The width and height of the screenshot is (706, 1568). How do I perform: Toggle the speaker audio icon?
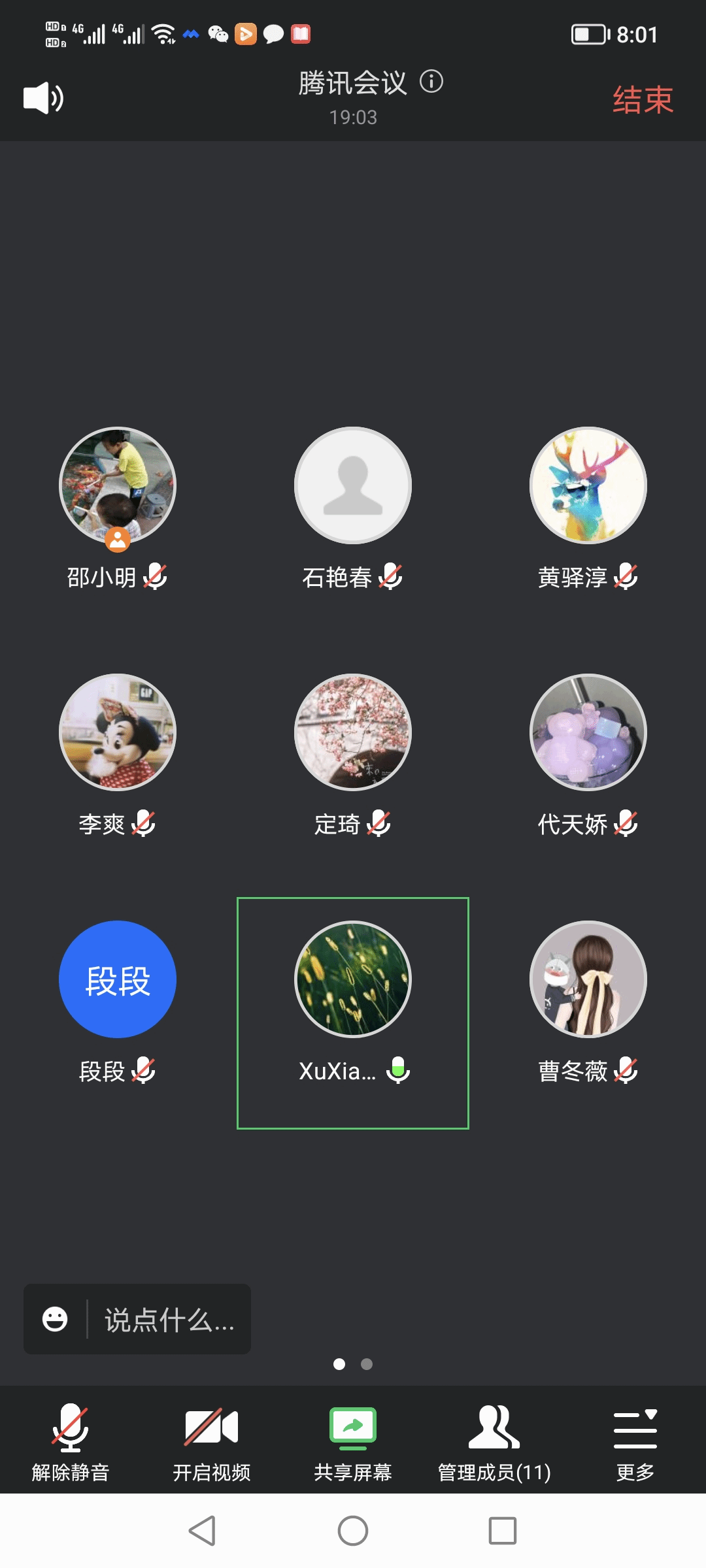pos(43,99)
